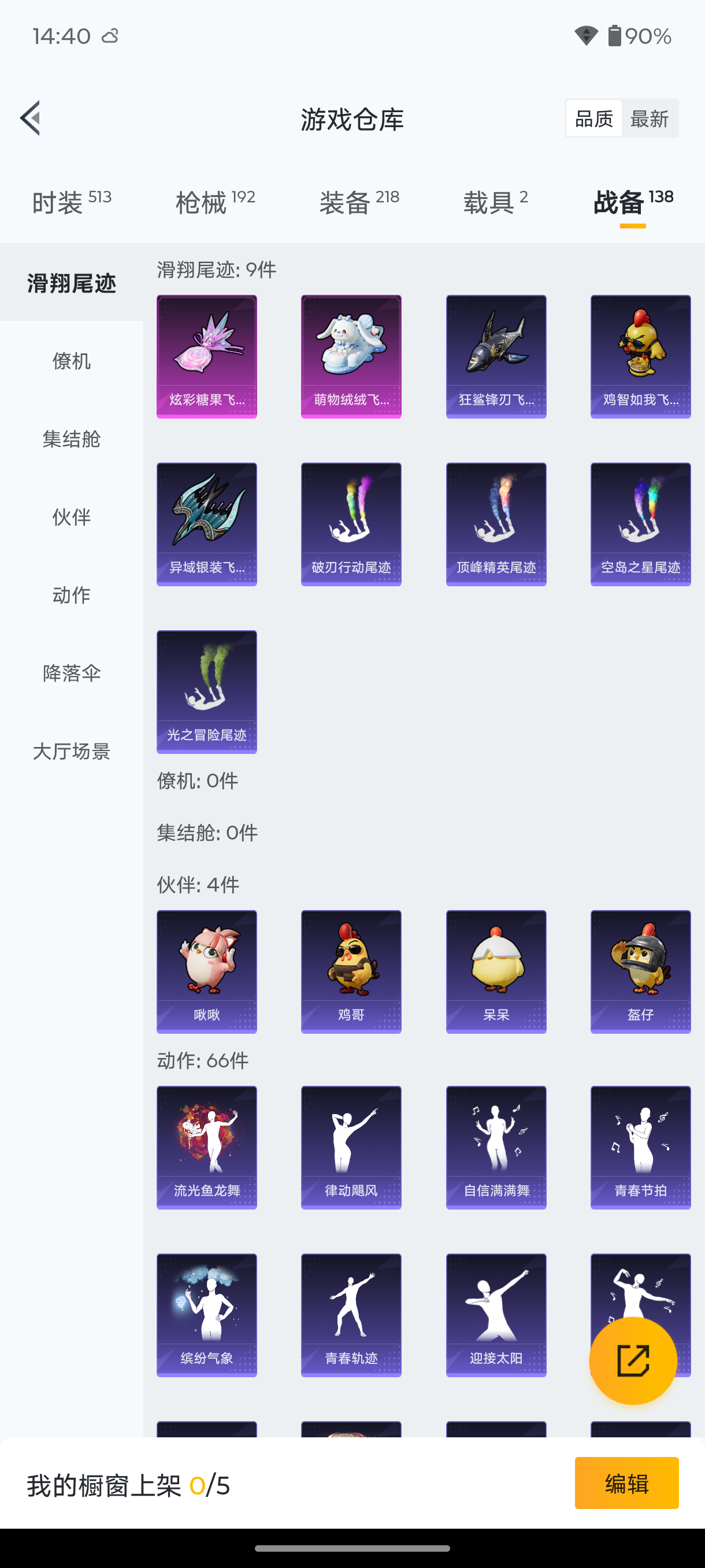The width and height of the screenshot is (705, 1568).
Task: Select 僚机 in the left sidebar
Action: point(71,361)
